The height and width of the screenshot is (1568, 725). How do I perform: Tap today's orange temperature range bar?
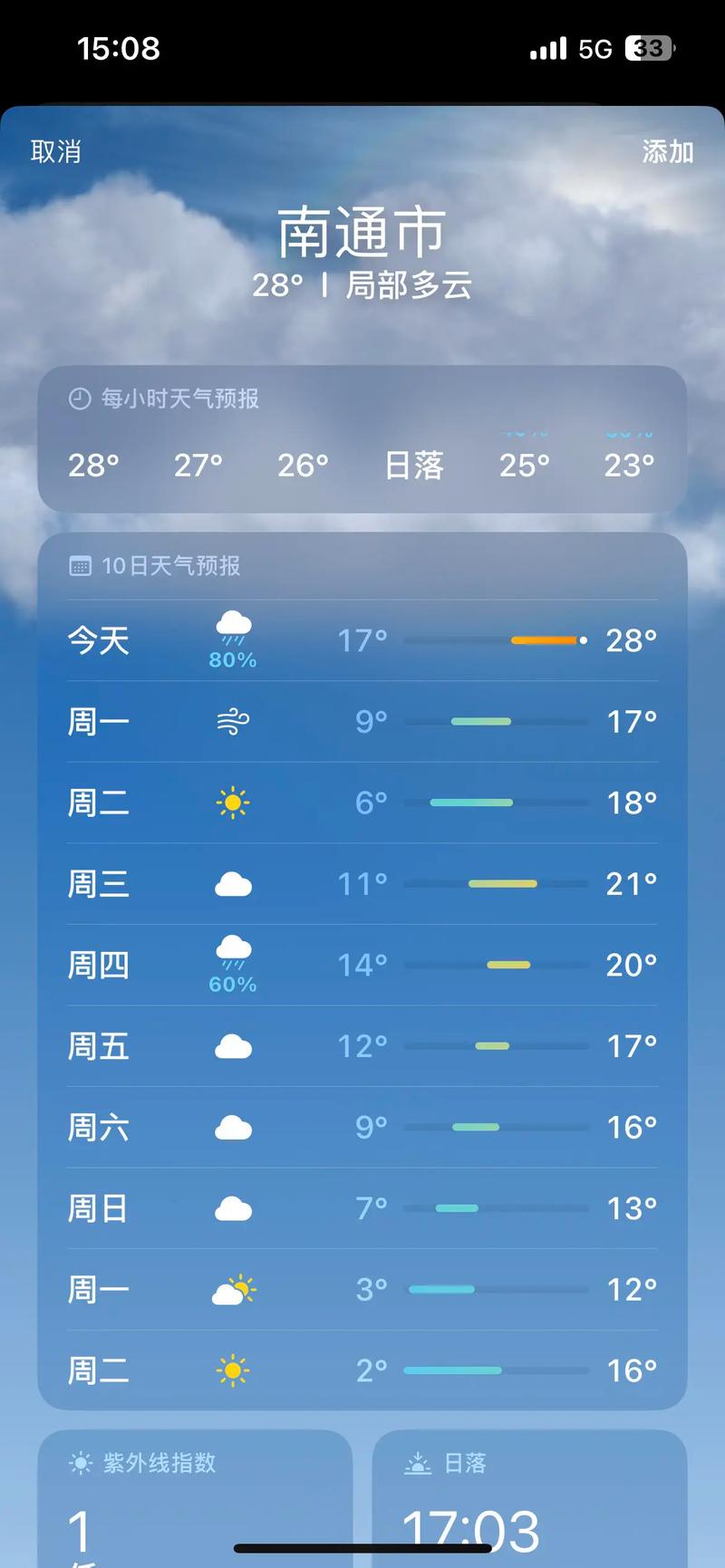[544, 640]
